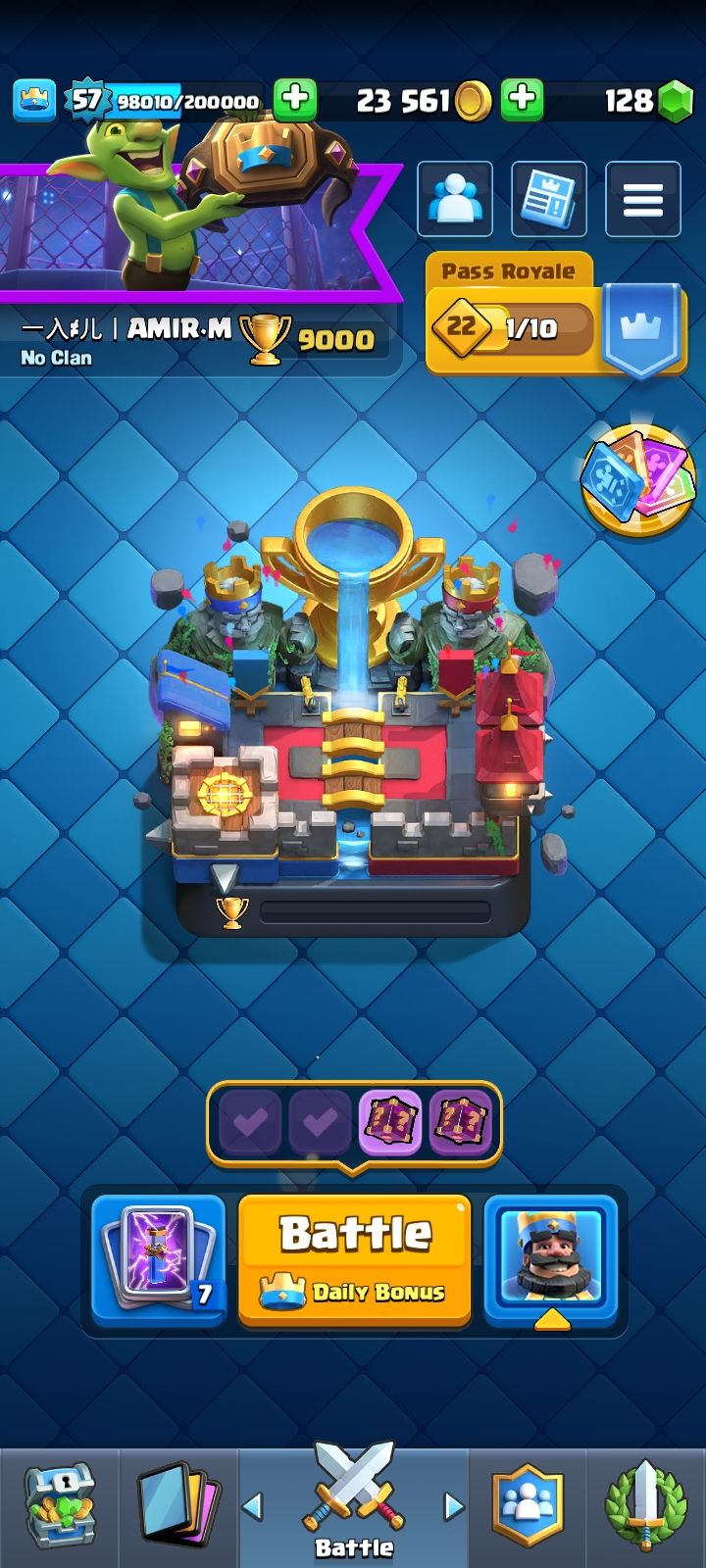Open the hamburger main menu
The height and width of the screenshot is (1568, 706).
point(643,199)
